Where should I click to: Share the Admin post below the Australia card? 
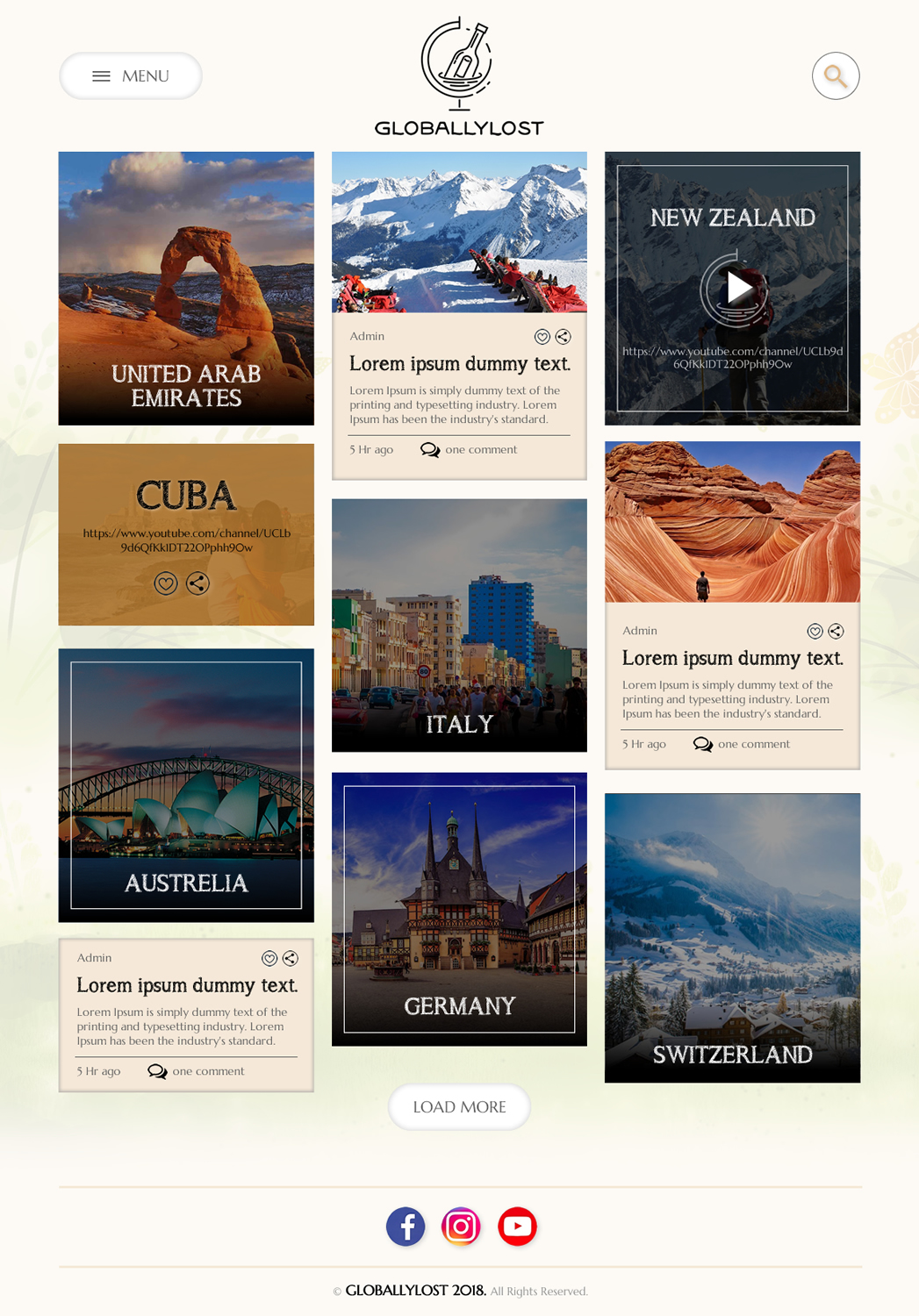[x=290, y=957]
